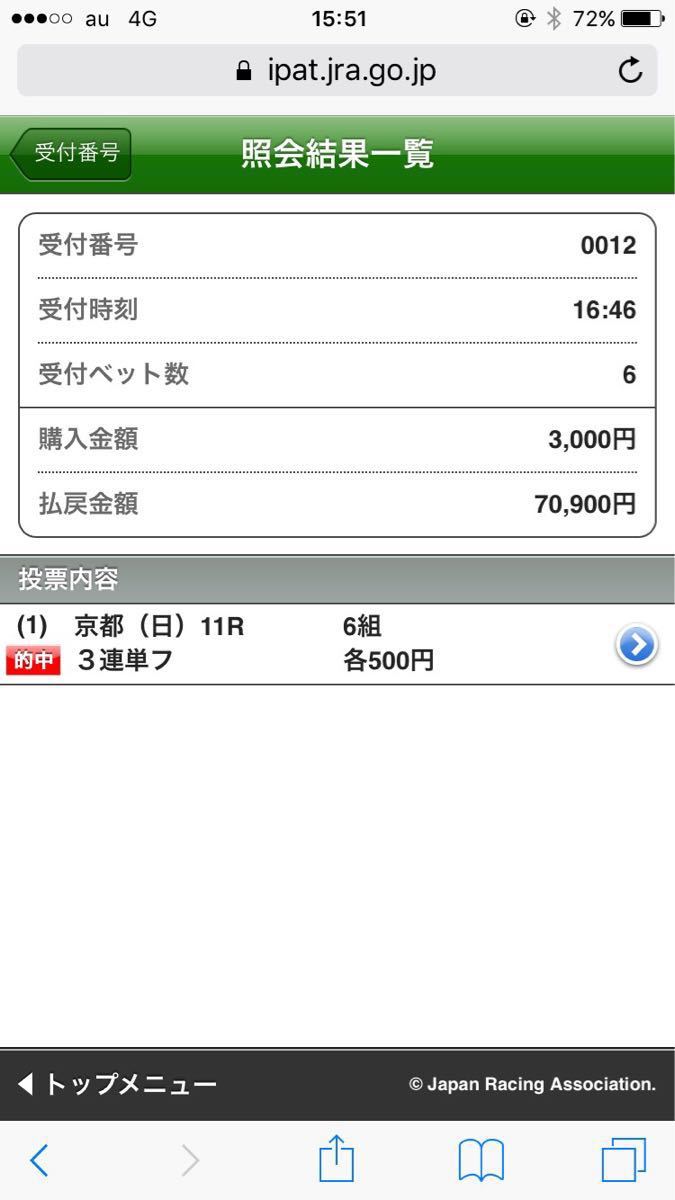Reload the page in Safari

point(630,71)
